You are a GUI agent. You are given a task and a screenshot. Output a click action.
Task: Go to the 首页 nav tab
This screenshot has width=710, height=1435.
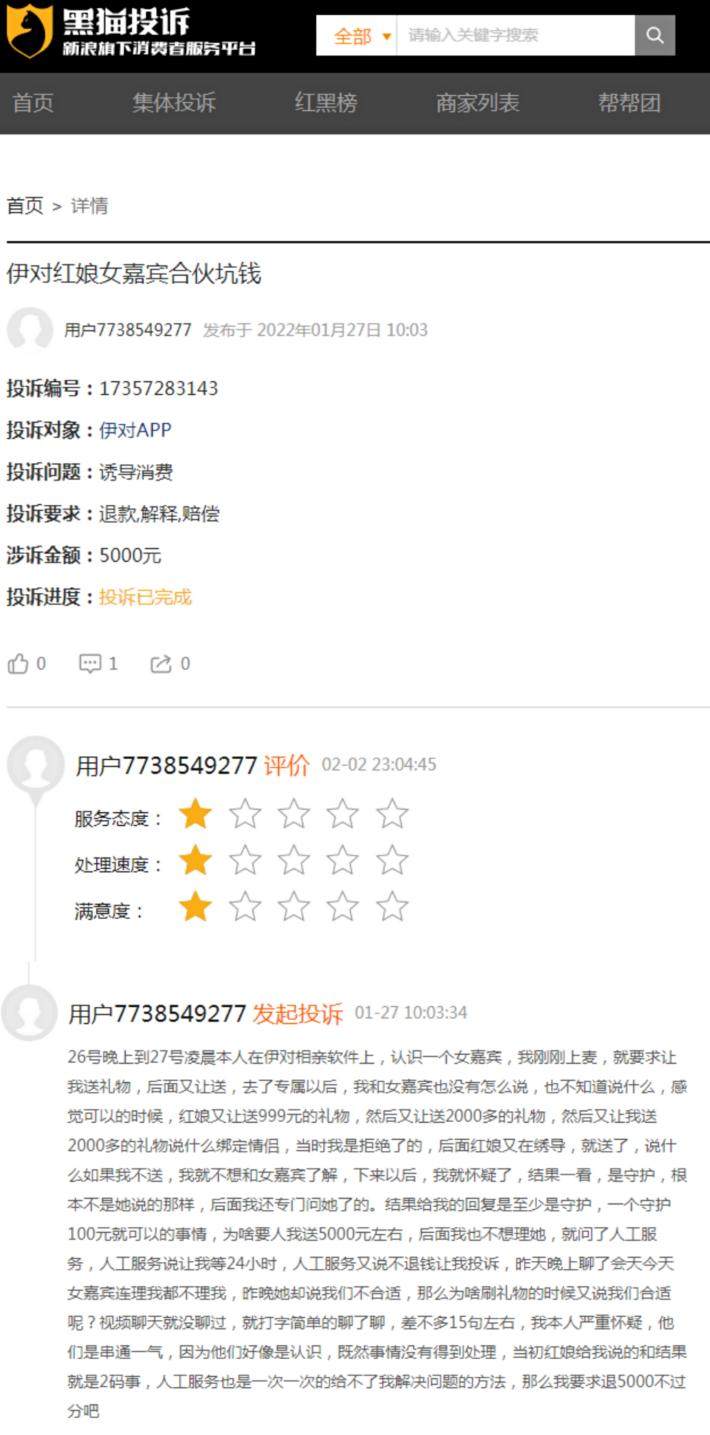(33, 103)
